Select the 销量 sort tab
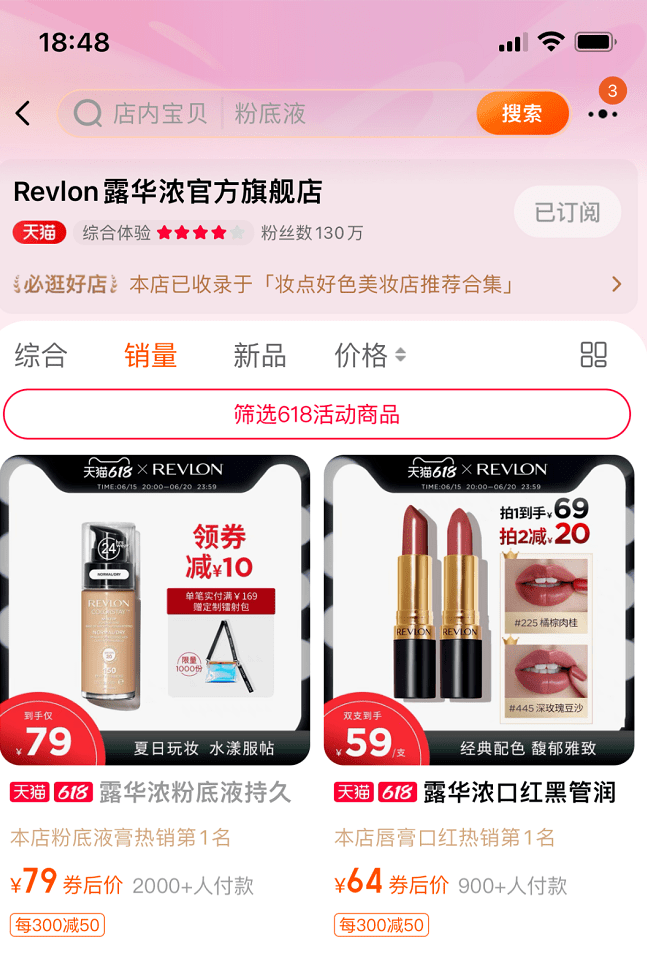Viewport: 647px width, 955px height. [x=151, y=355]
